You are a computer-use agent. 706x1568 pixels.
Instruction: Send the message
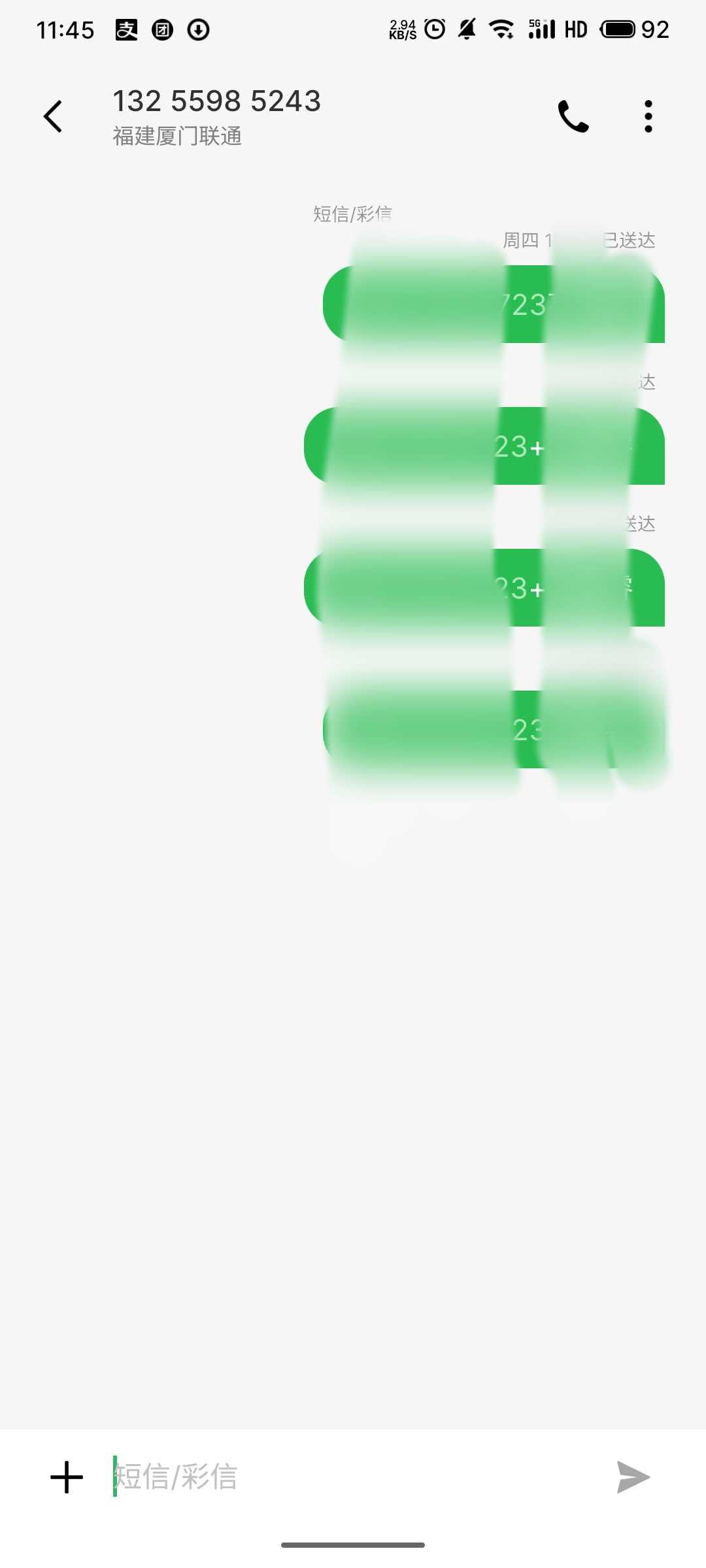633,1477
